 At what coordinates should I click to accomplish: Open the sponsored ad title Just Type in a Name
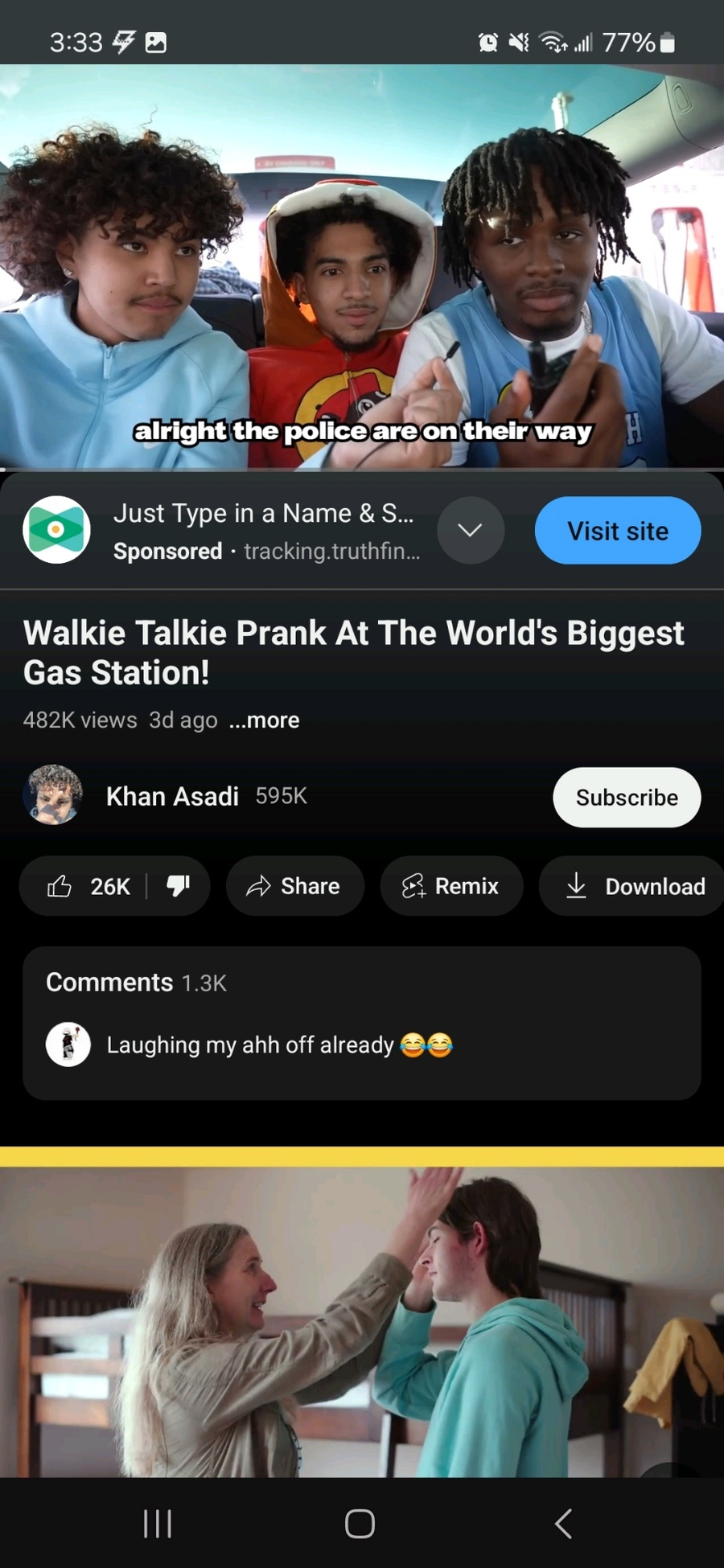click(x=264, y=513)
